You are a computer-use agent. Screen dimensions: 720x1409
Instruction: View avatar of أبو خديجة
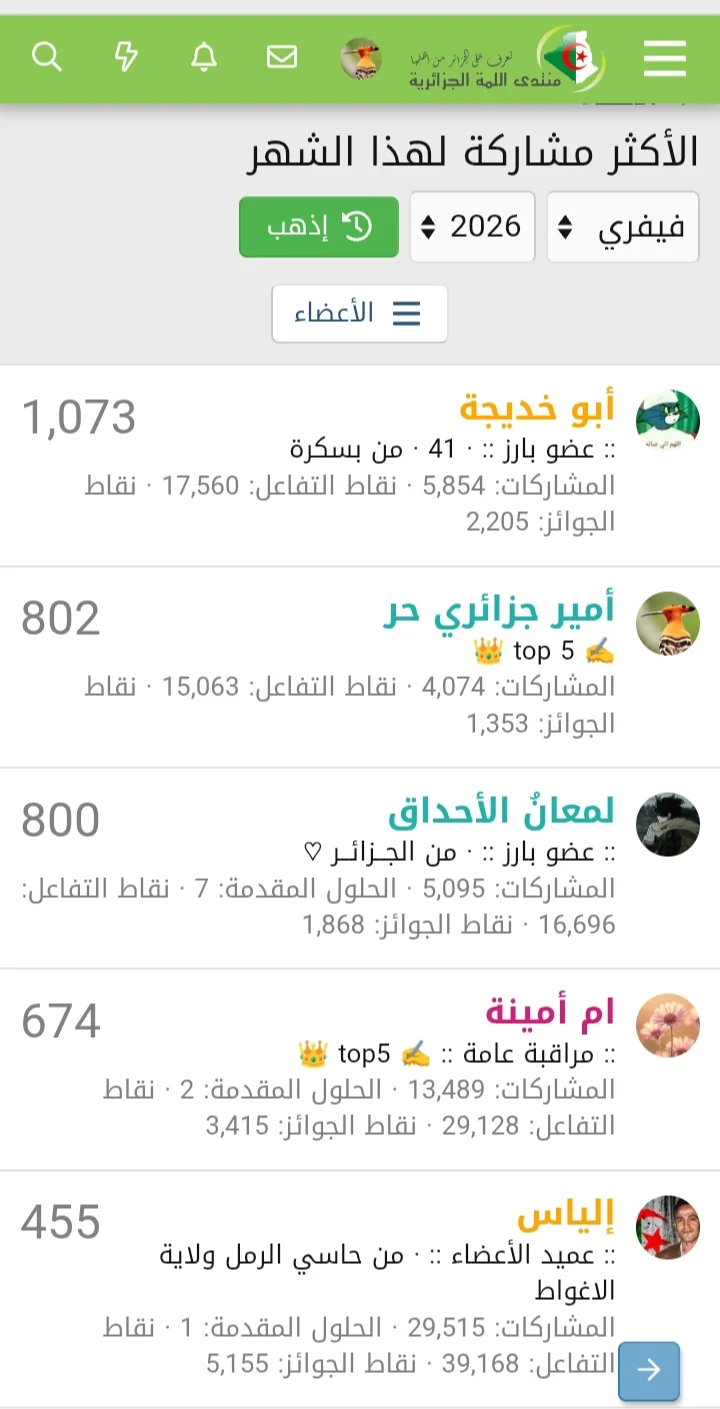pos(668,421)
